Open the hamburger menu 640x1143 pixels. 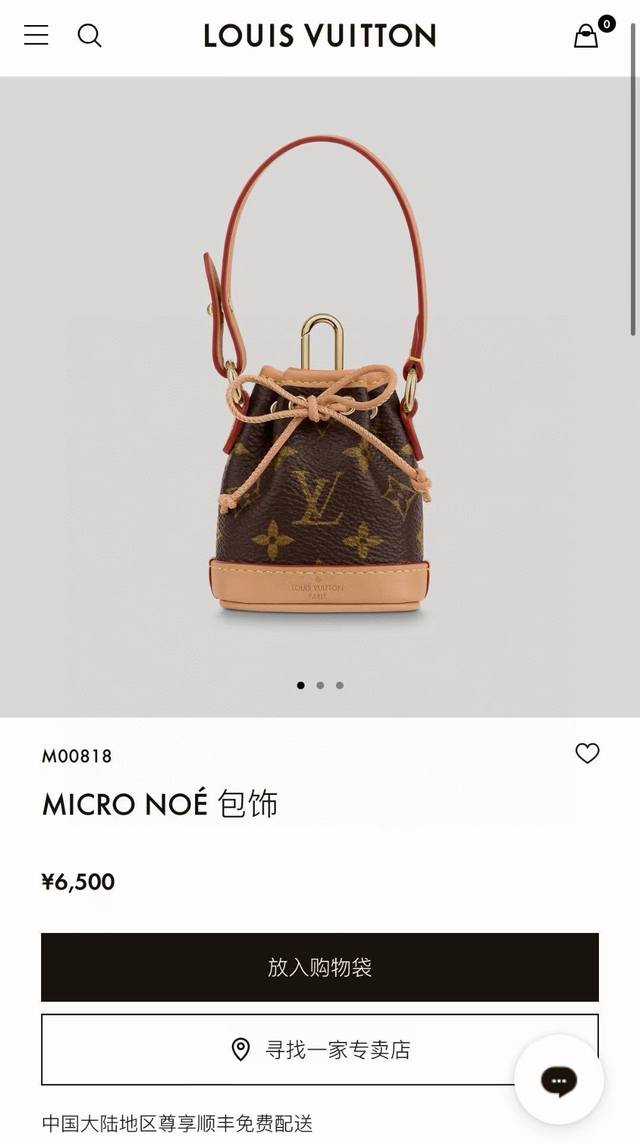tap(36, 35)
